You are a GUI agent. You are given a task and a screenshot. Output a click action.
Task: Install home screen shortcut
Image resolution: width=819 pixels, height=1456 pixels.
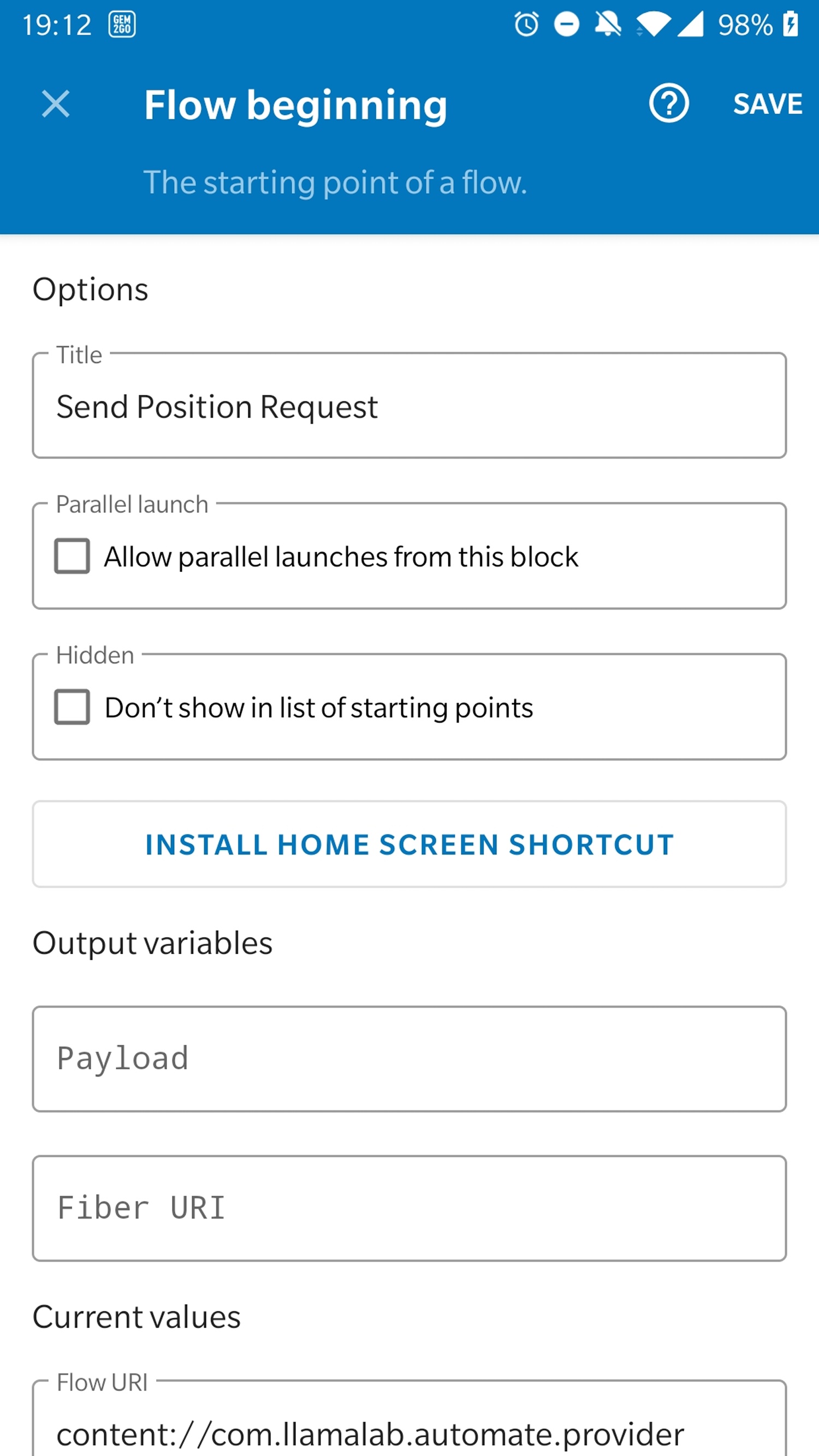(x=409, y=844)
